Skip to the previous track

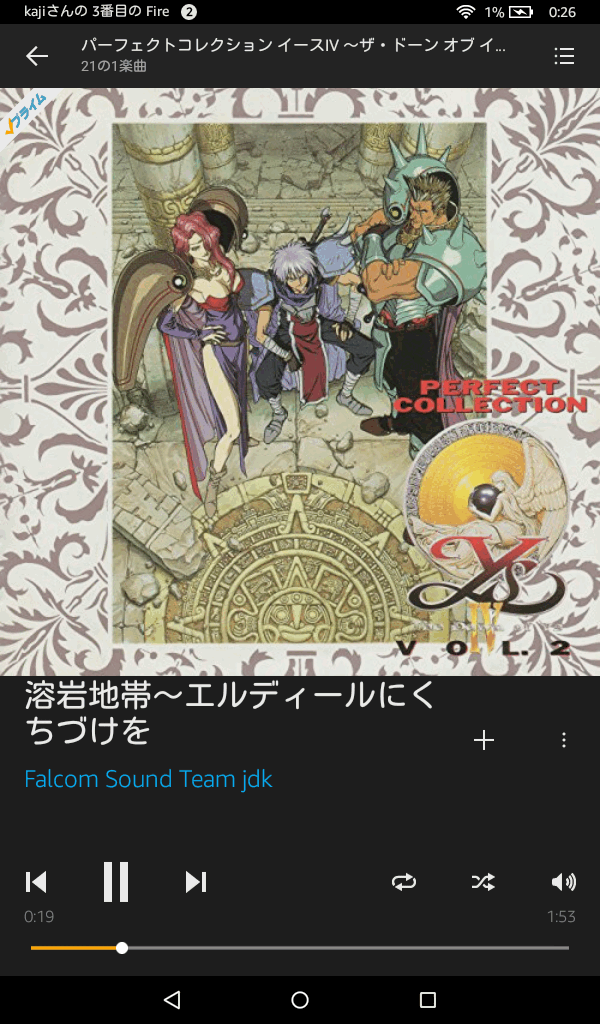(x=36, y=882)
